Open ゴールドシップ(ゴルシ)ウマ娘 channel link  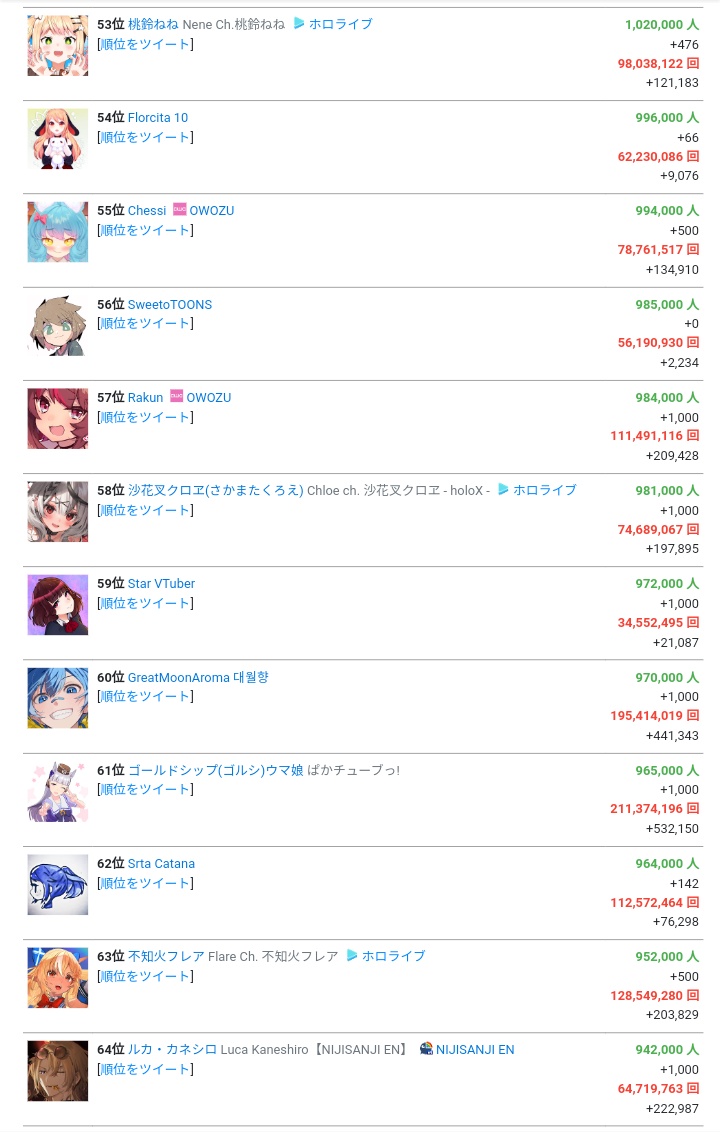[215, 770]
